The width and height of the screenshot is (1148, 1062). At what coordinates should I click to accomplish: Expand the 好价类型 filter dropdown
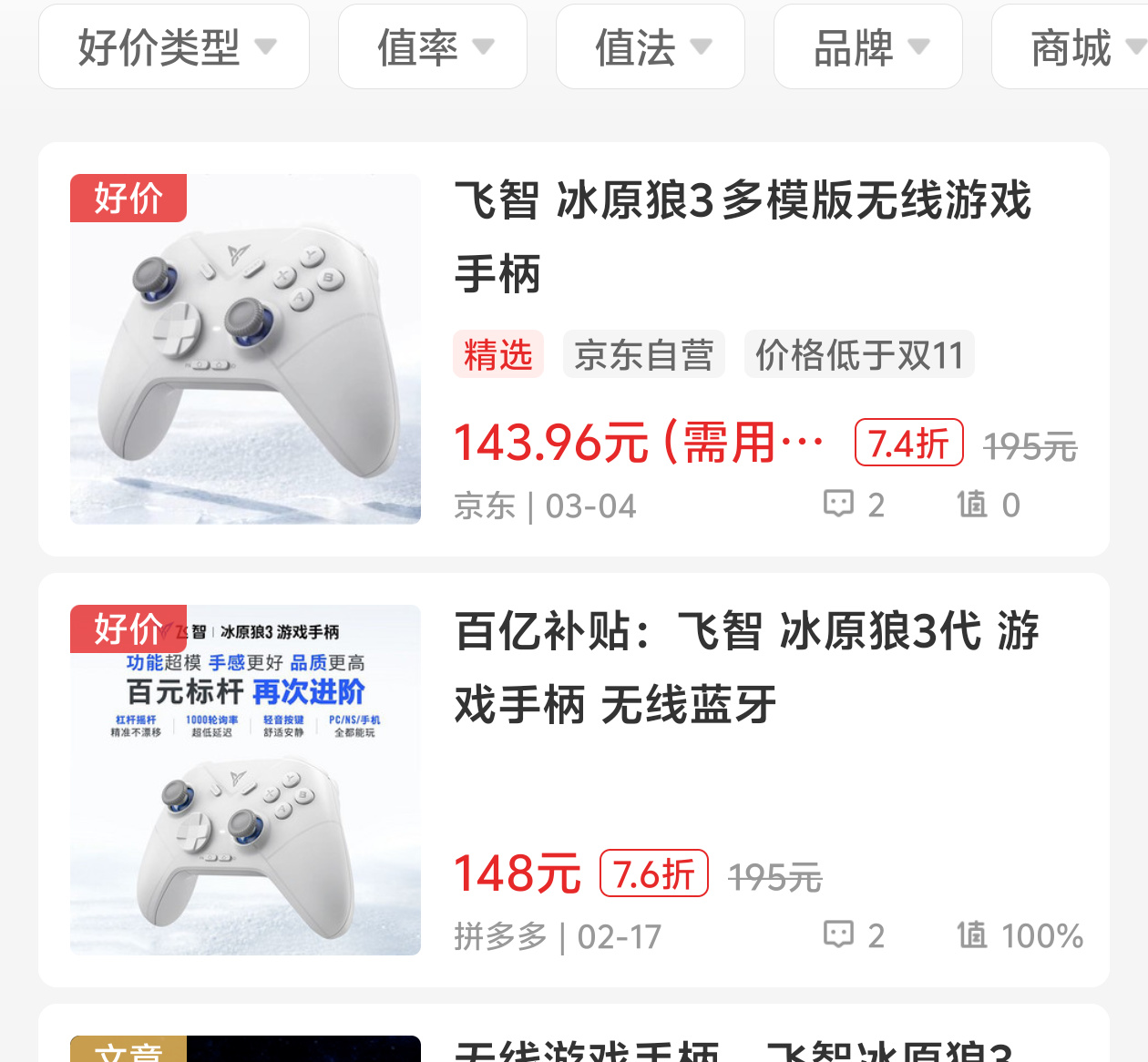(174, 47)
